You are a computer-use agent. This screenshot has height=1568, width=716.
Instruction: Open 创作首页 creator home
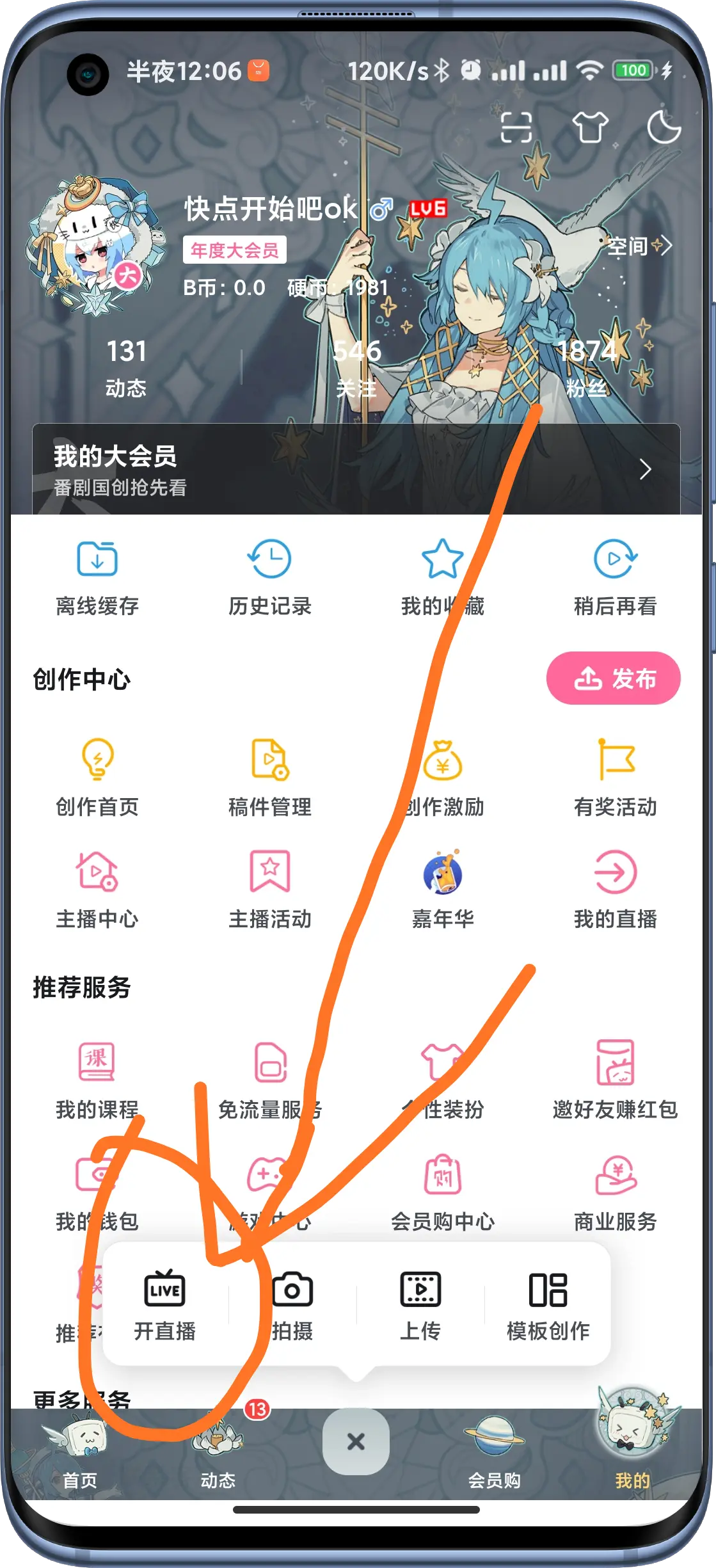97,778
